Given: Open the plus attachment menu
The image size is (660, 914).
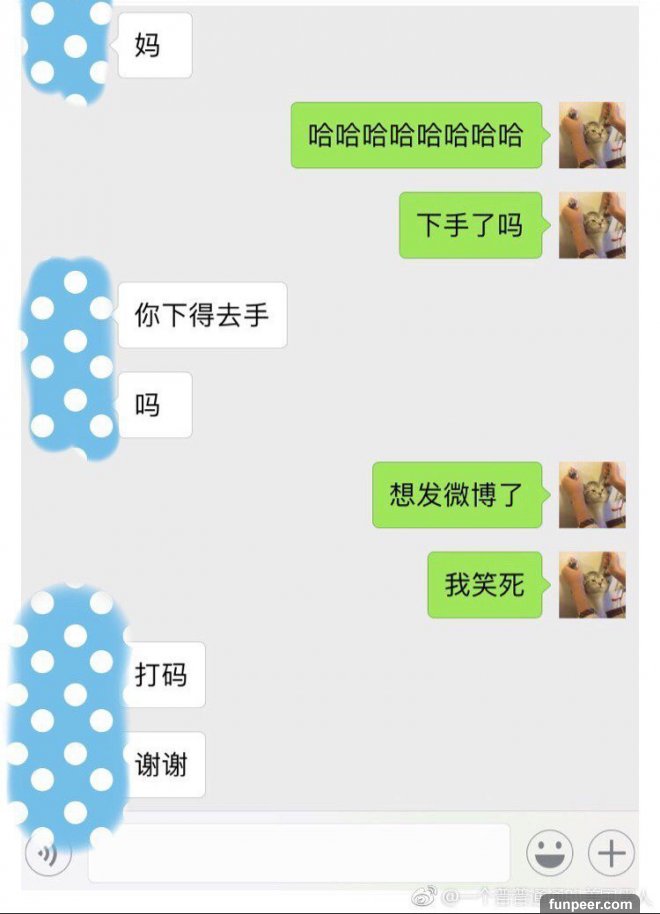Looking at the screenshot, I should (611, 853).
